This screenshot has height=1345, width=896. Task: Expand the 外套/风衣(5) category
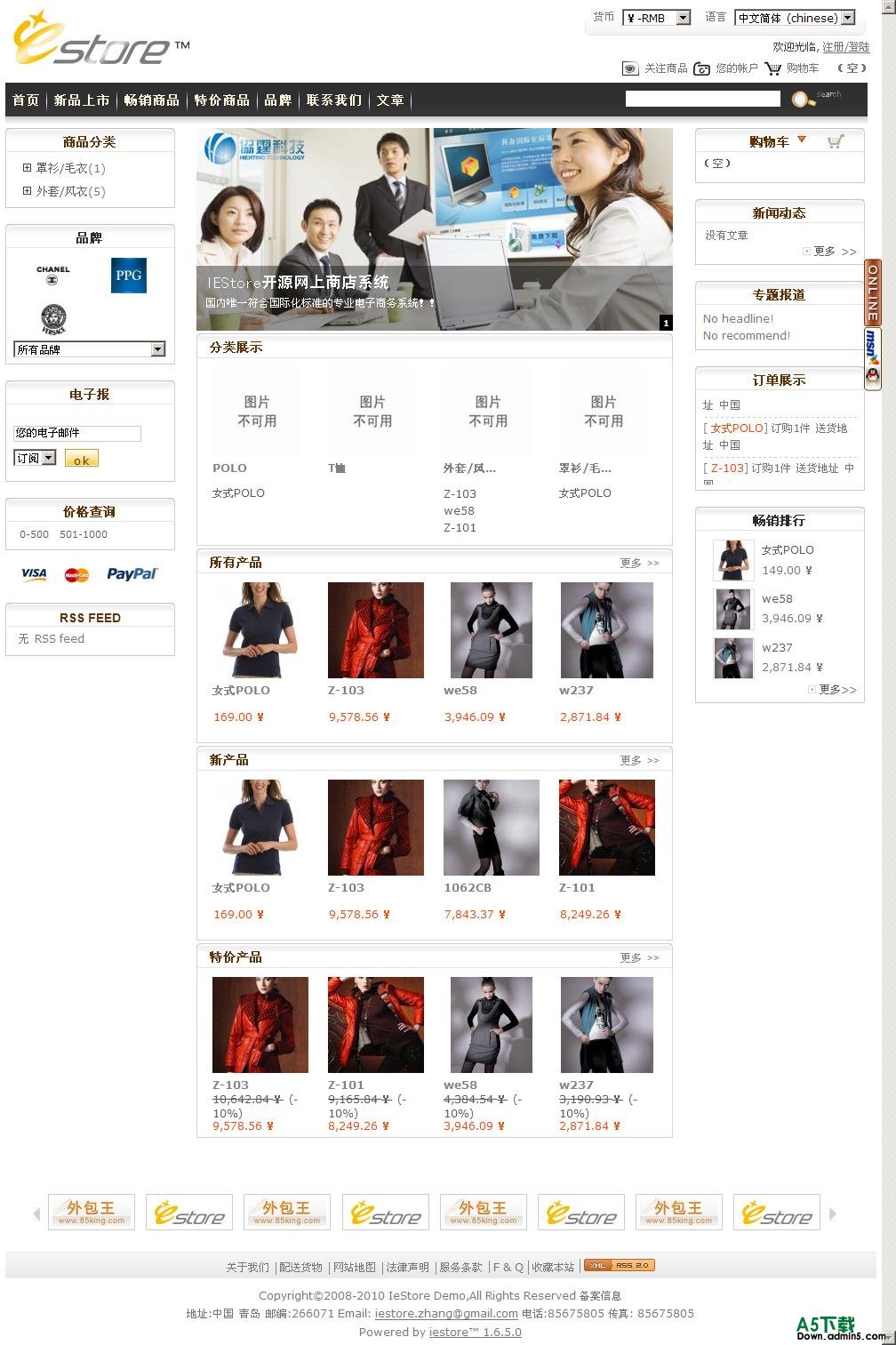tap(28, 191)
